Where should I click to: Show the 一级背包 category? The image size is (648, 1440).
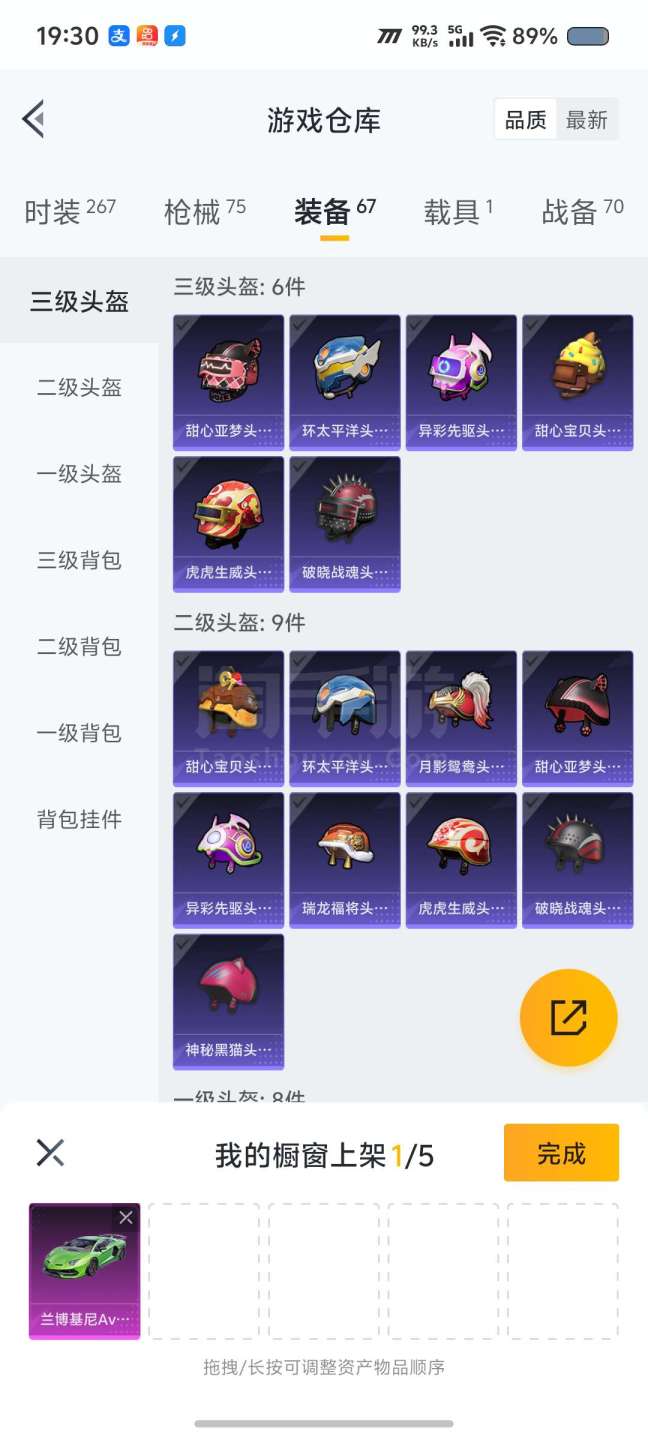(79, 733)
